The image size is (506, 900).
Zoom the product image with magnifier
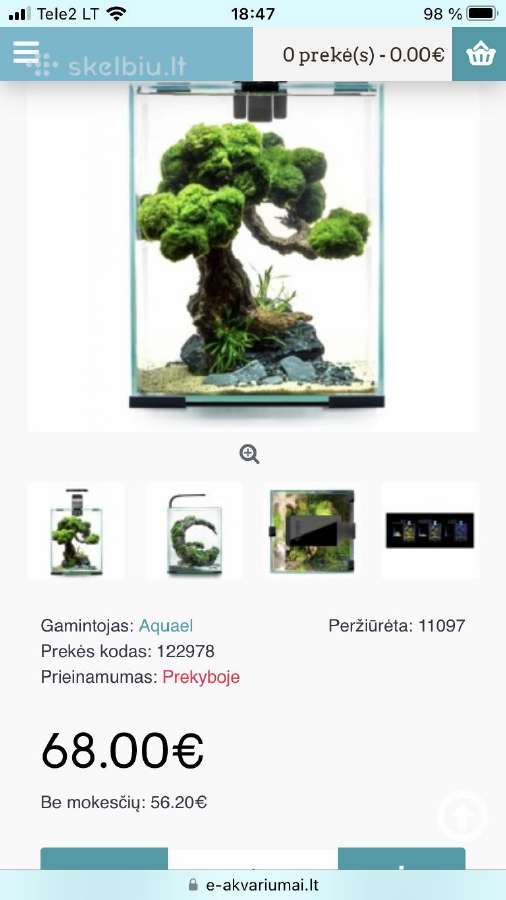pyautogui.click(x=250, y=454)
